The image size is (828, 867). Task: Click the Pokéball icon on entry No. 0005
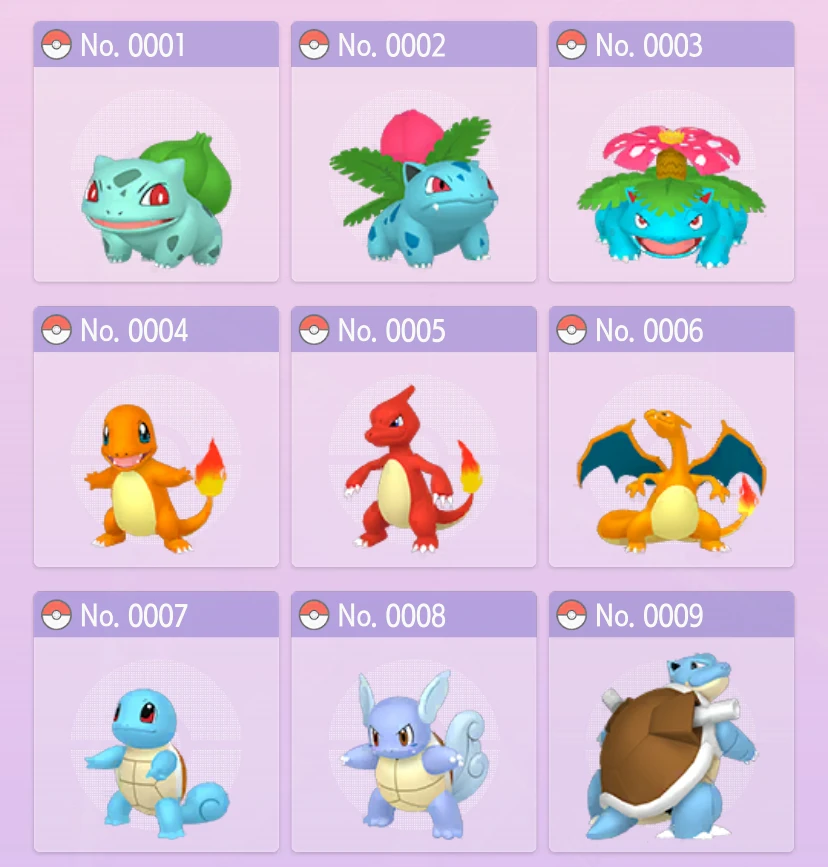(313, 330)
